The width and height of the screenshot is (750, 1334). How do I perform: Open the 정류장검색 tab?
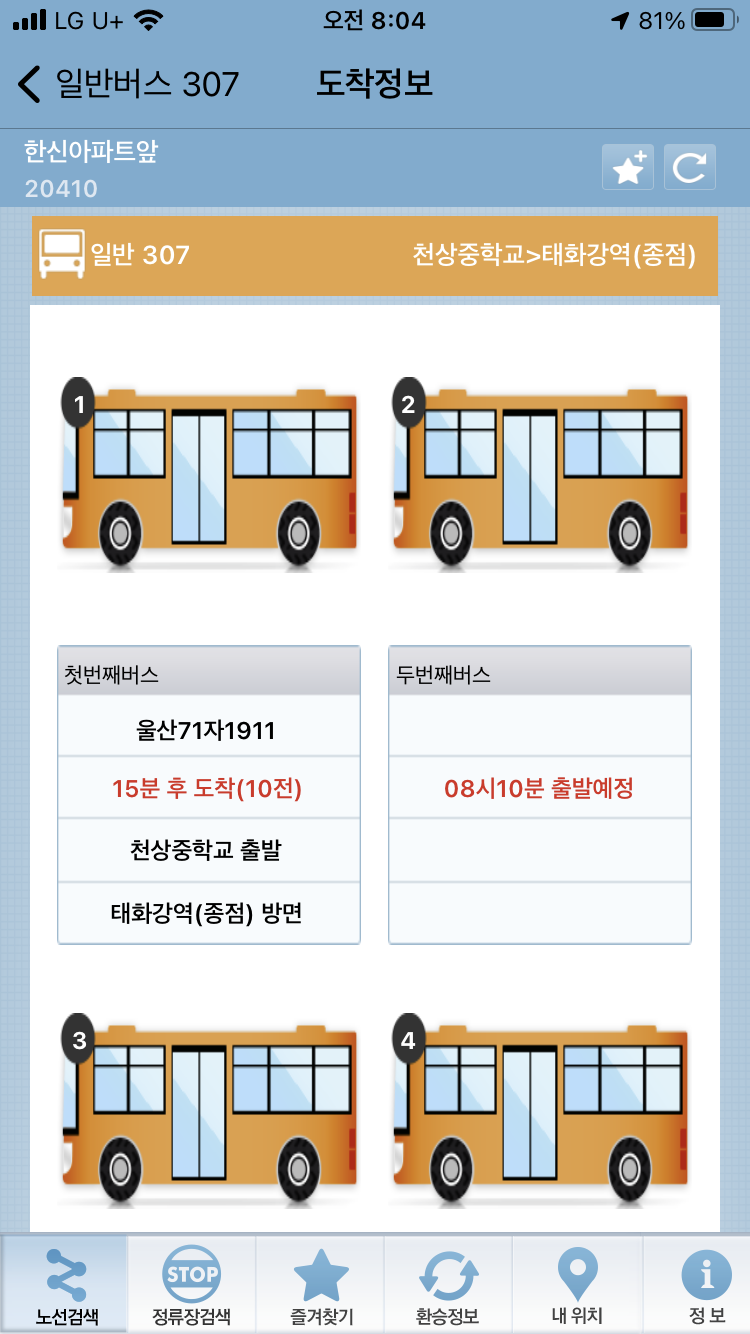click(x=191, y=1285)
